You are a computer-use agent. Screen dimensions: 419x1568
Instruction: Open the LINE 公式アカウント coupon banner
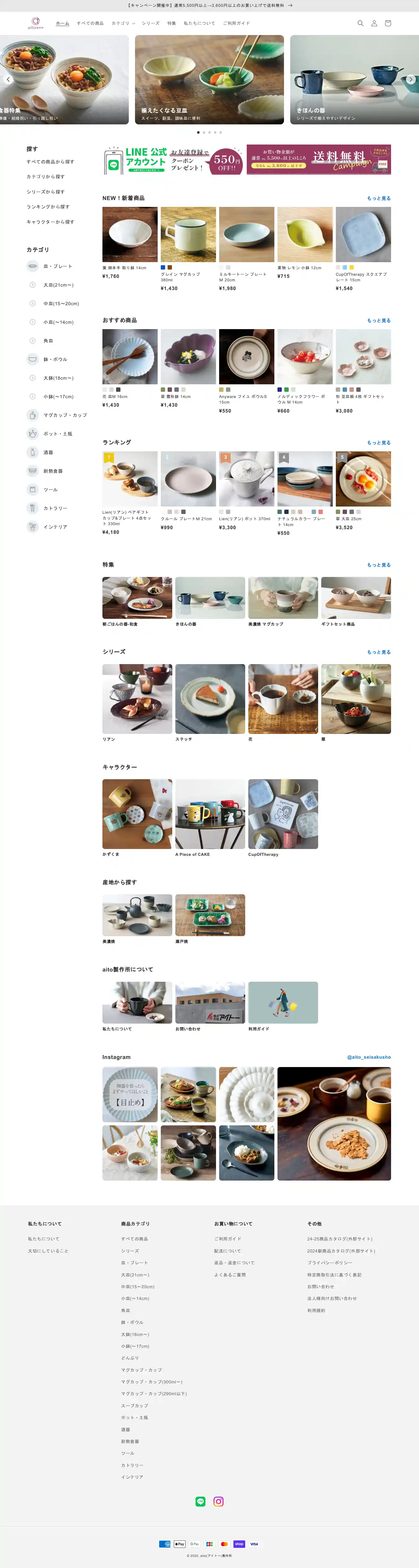173,159
